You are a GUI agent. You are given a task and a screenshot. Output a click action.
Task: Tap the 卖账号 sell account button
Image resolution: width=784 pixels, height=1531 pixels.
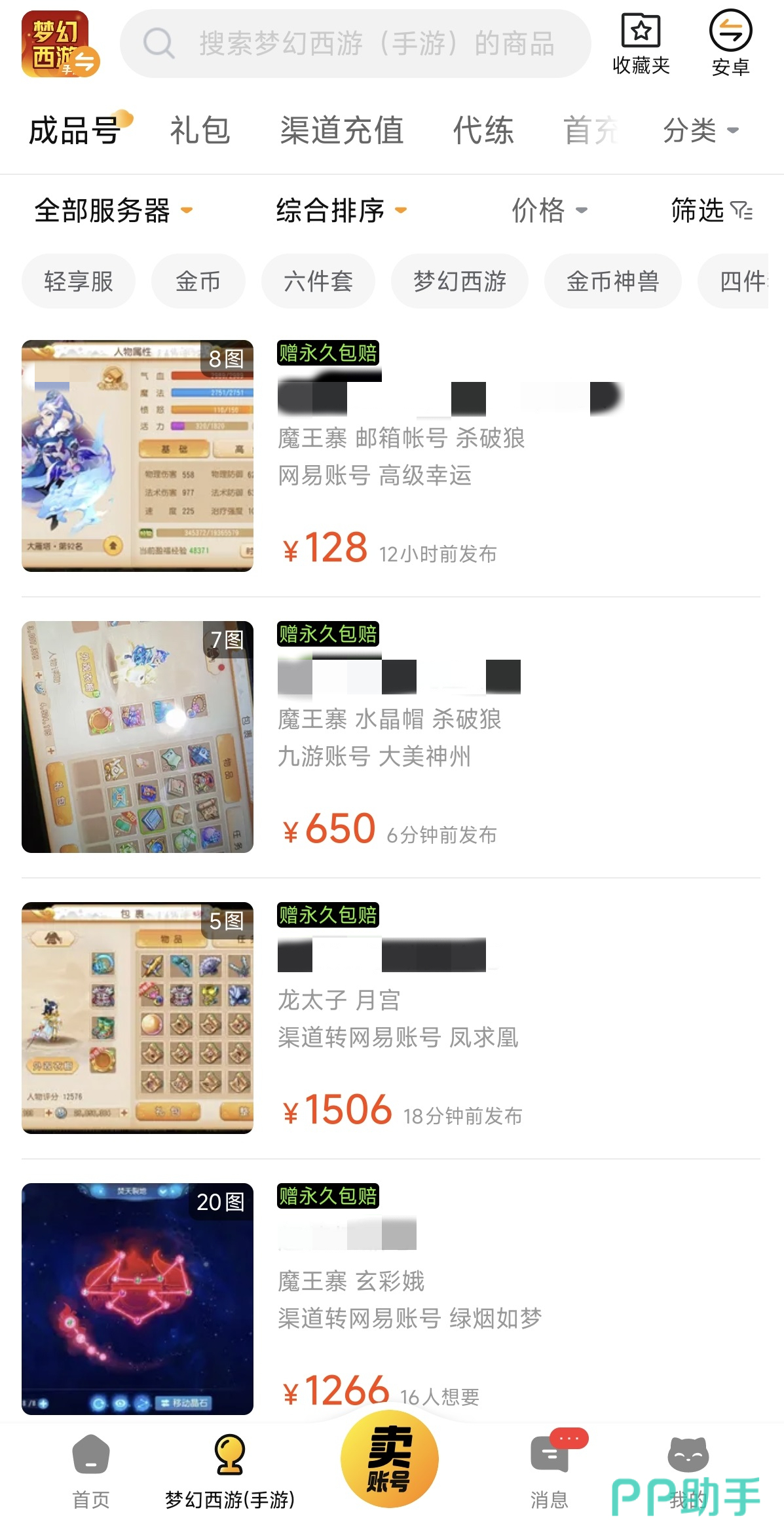(x=389, y=1460)
